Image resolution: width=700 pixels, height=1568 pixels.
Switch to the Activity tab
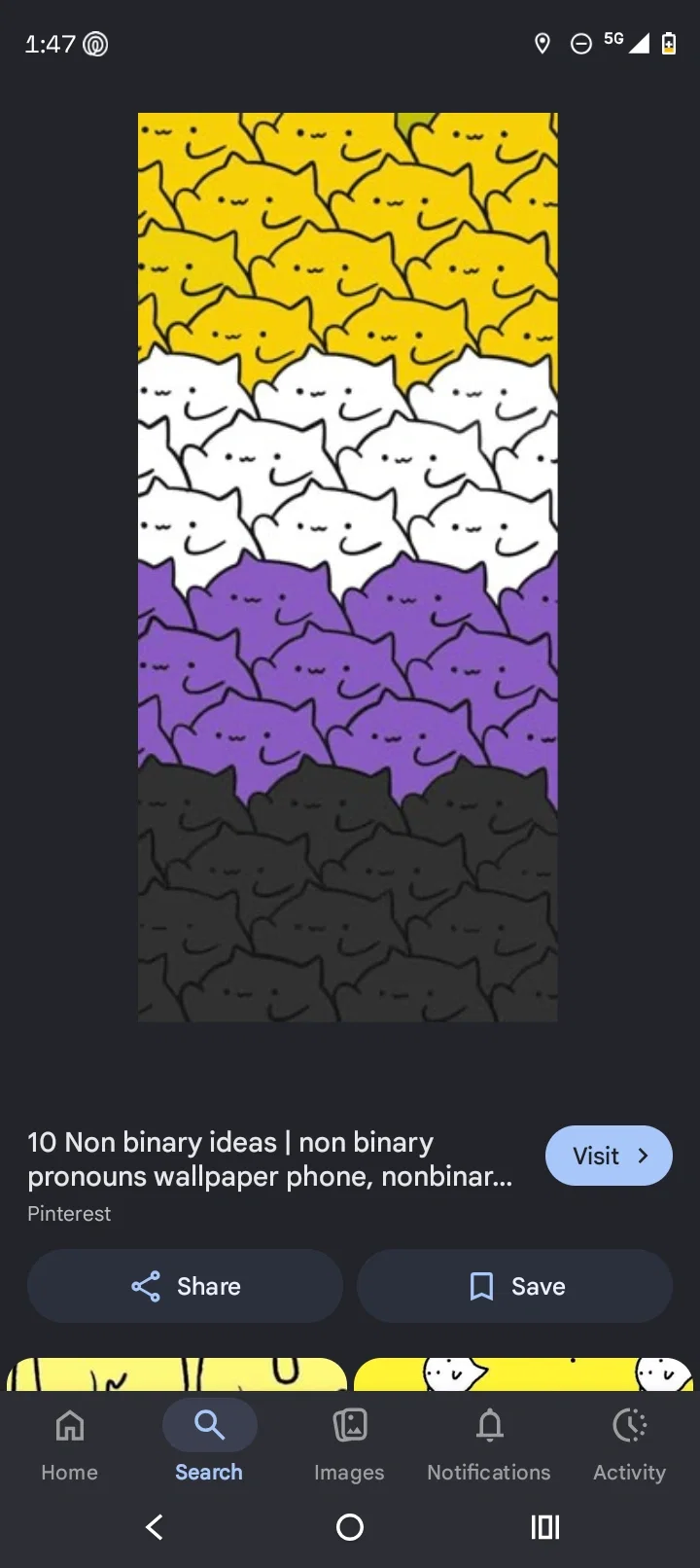coord(629,1444)
